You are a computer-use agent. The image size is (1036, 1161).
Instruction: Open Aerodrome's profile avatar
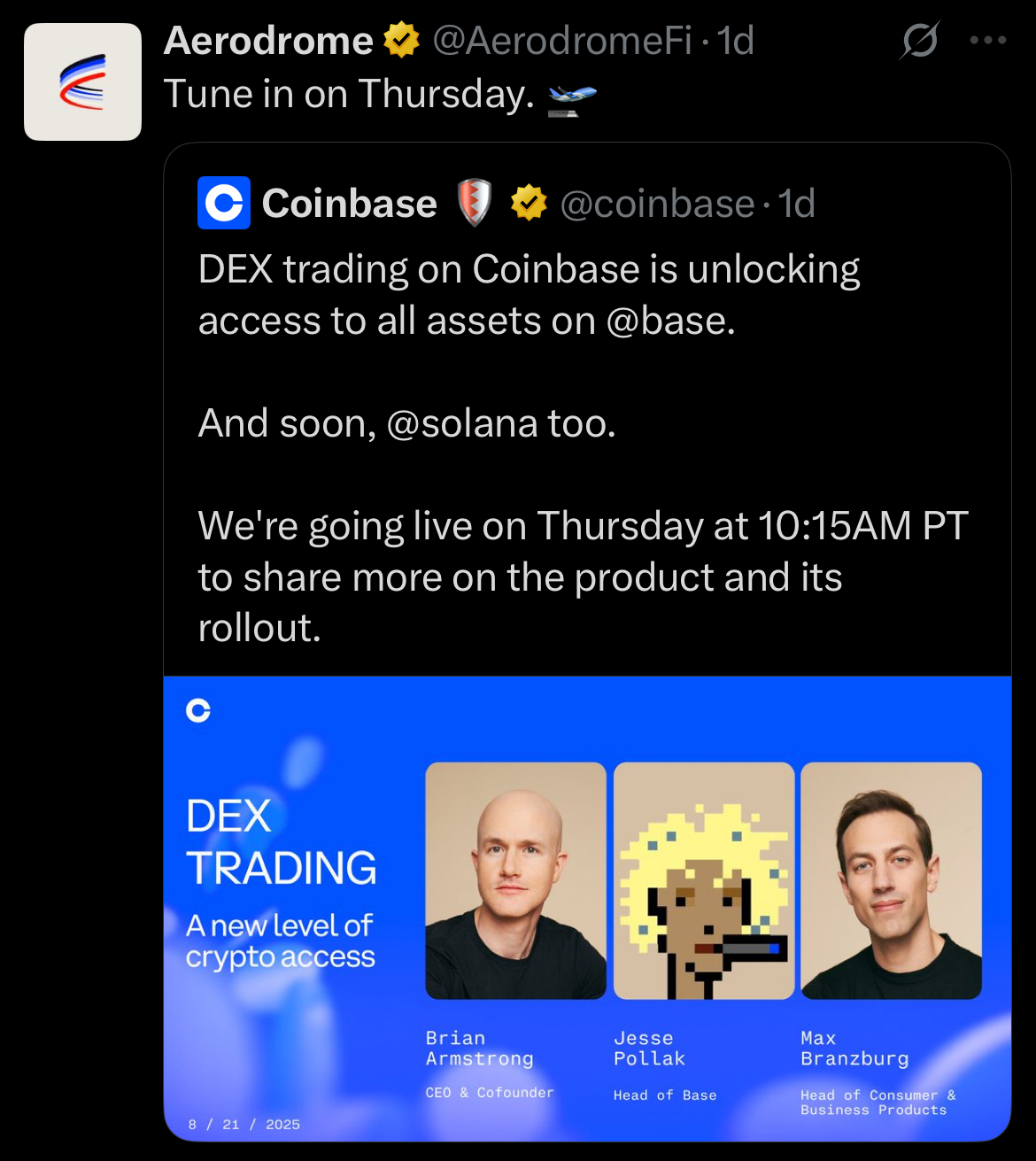click(x=82, y=81)
